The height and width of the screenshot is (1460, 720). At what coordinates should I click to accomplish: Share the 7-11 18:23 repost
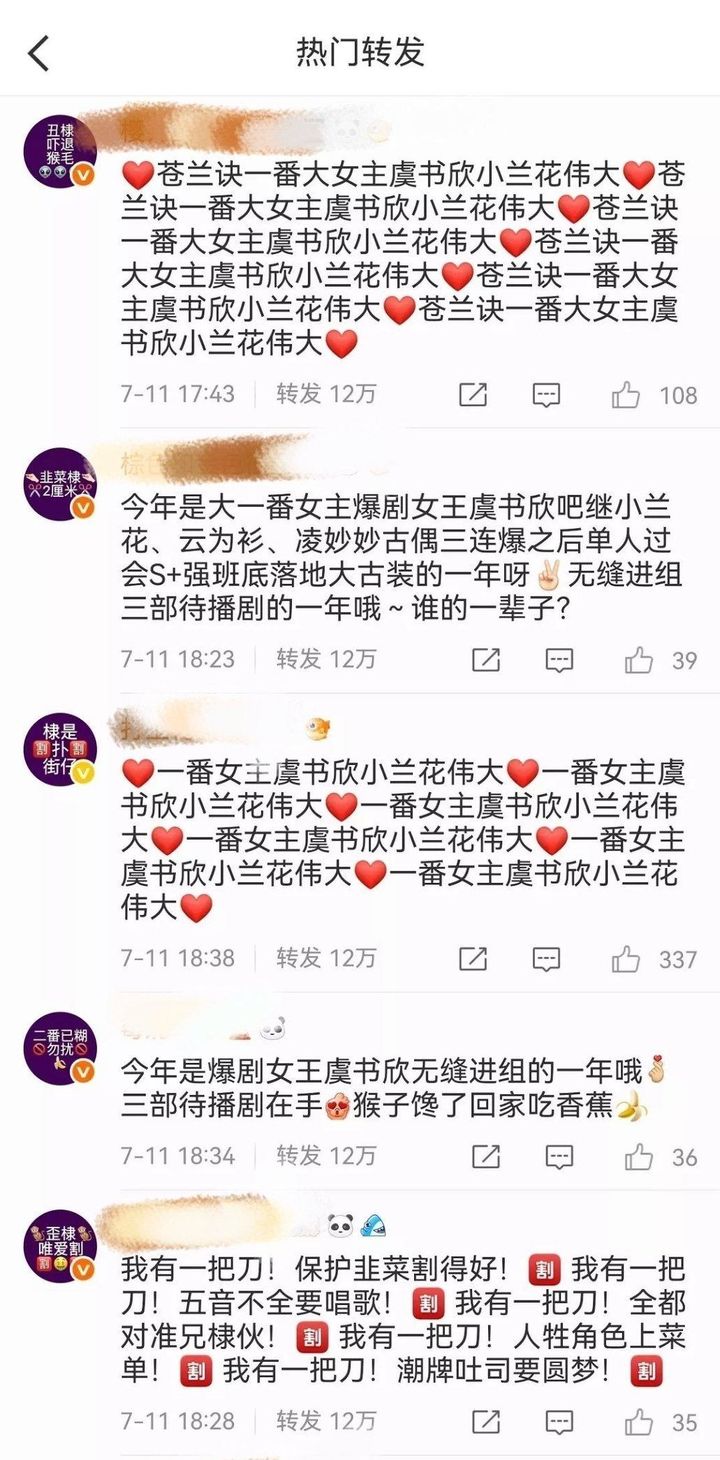[486, 660]
